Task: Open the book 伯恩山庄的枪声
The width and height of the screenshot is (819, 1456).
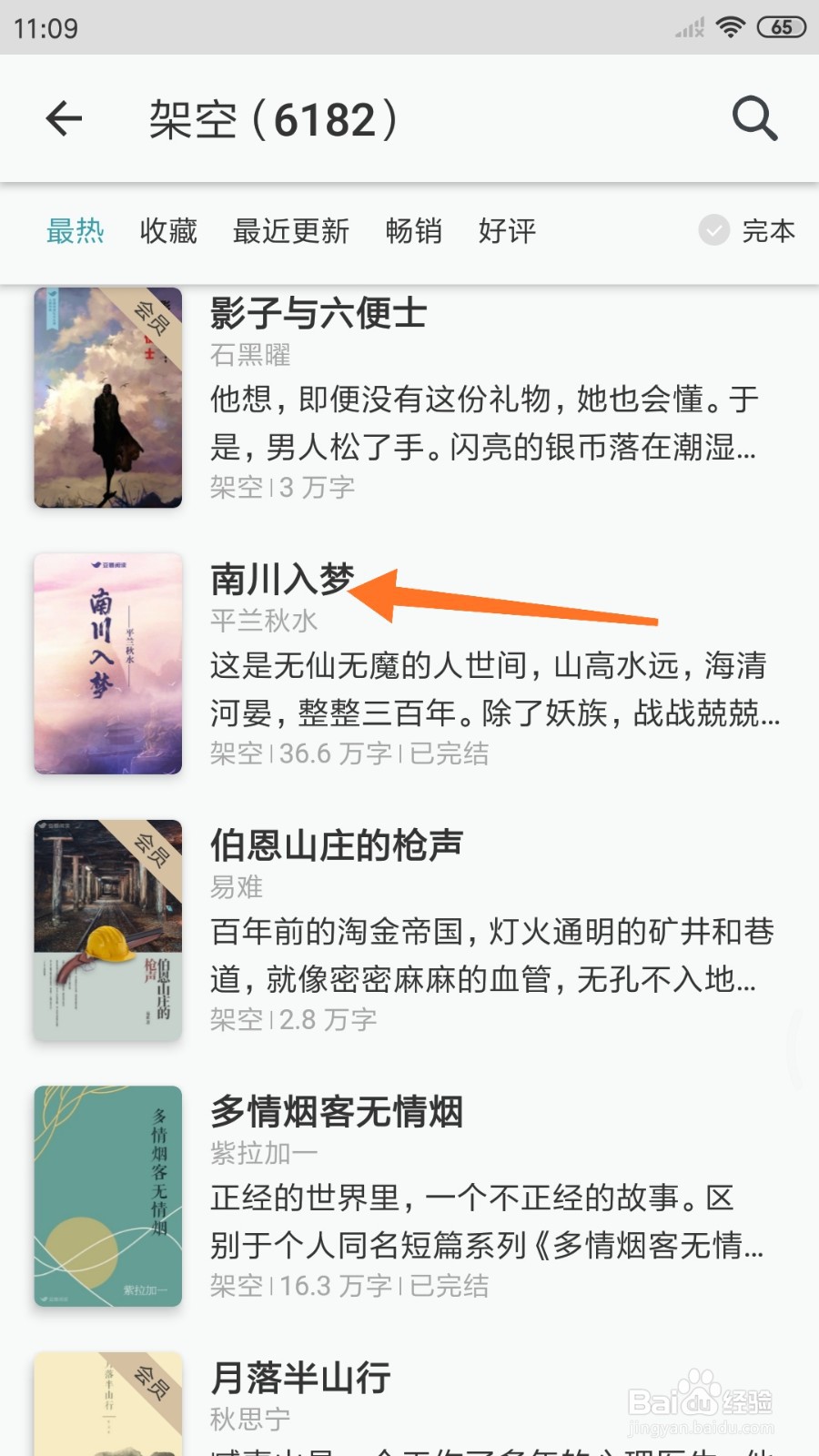Action: (x=409, y=930)
